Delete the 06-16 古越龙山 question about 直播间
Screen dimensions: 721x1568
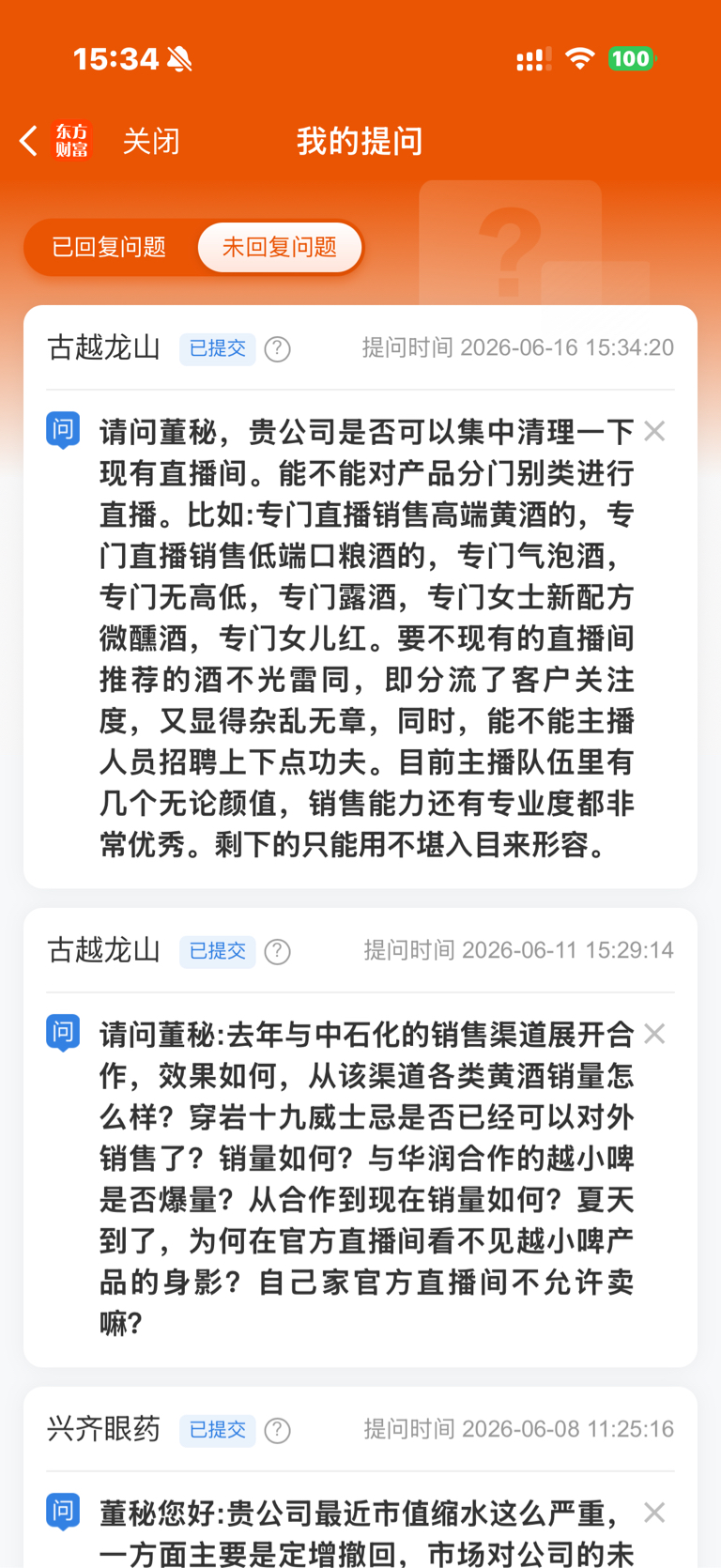point(654,432)
